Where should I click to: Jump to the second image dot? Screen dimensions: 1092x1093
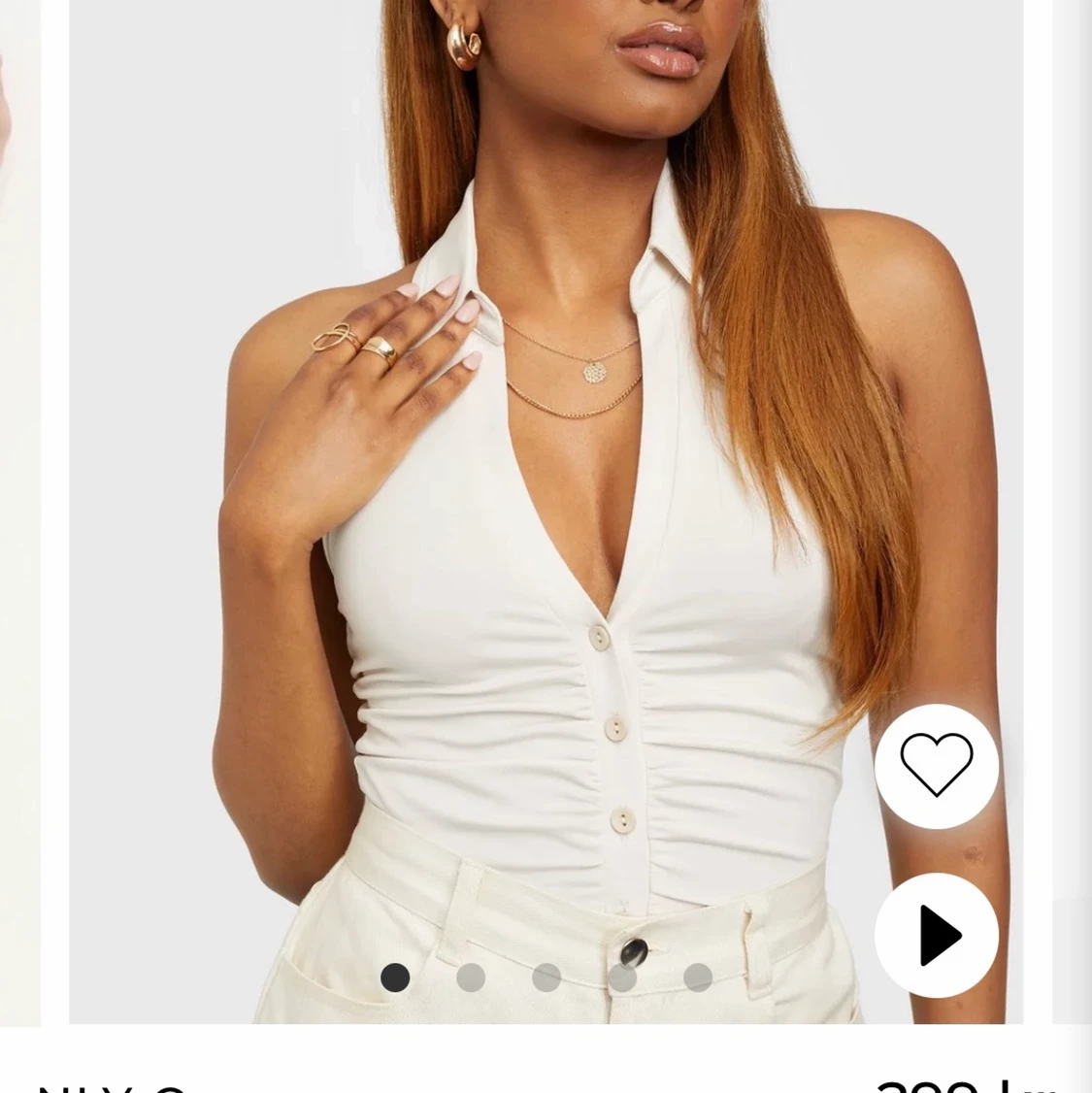pyautogui.click(x=471, y=977)
